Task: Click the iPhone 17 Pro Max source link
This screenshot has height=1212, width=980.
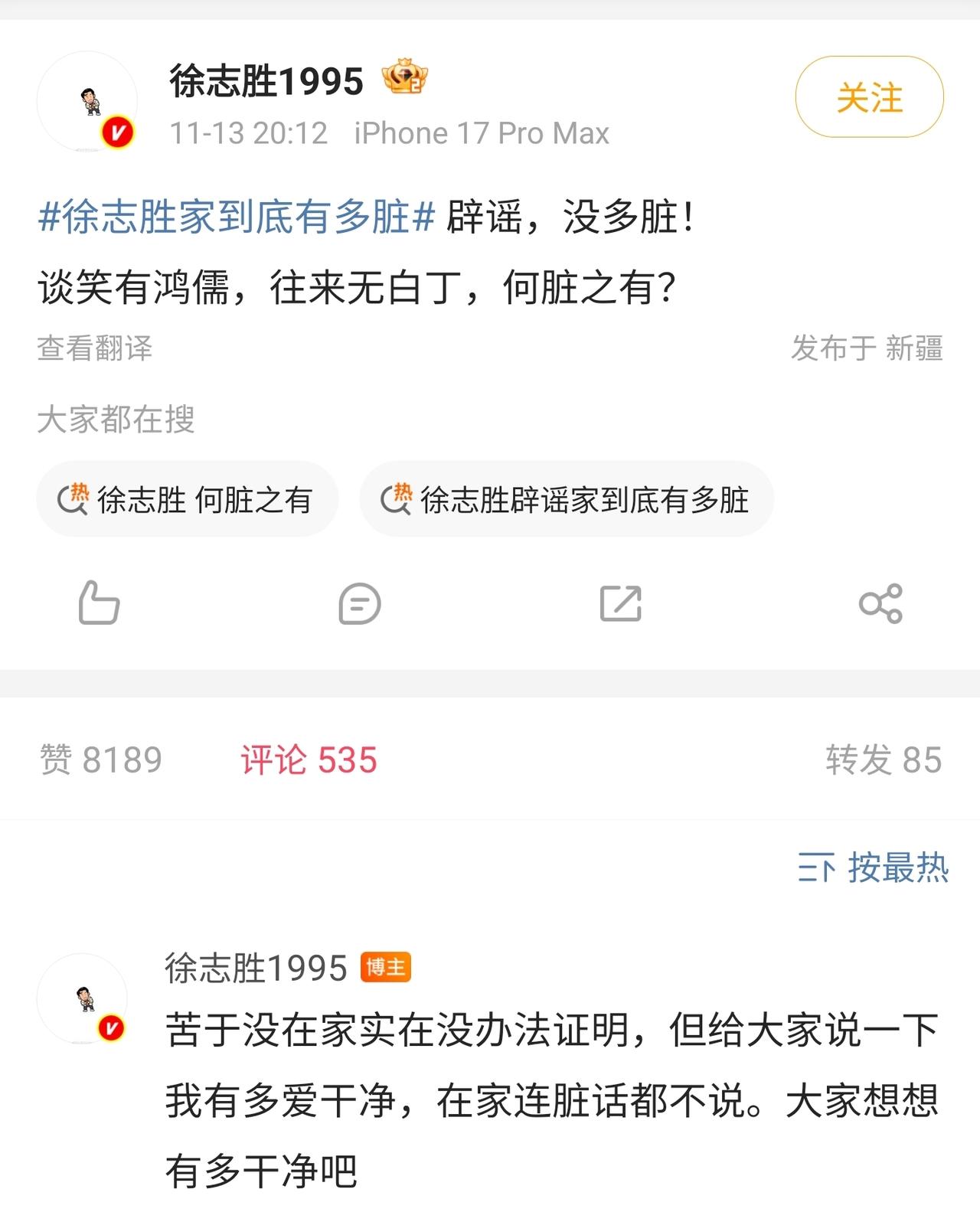Action: (x=482, y=132)
